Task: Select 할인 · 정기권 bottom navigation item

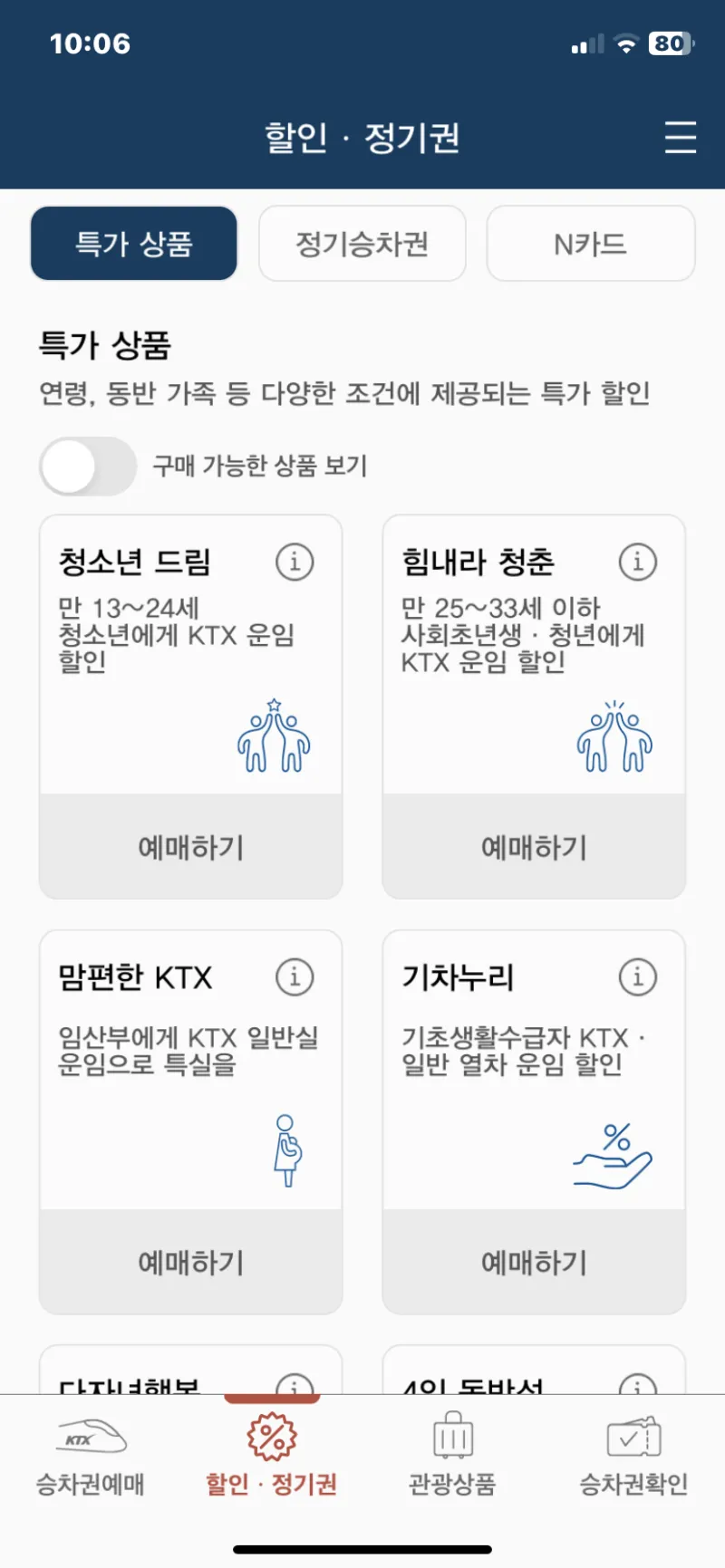Action: [x=272, y=1456]
